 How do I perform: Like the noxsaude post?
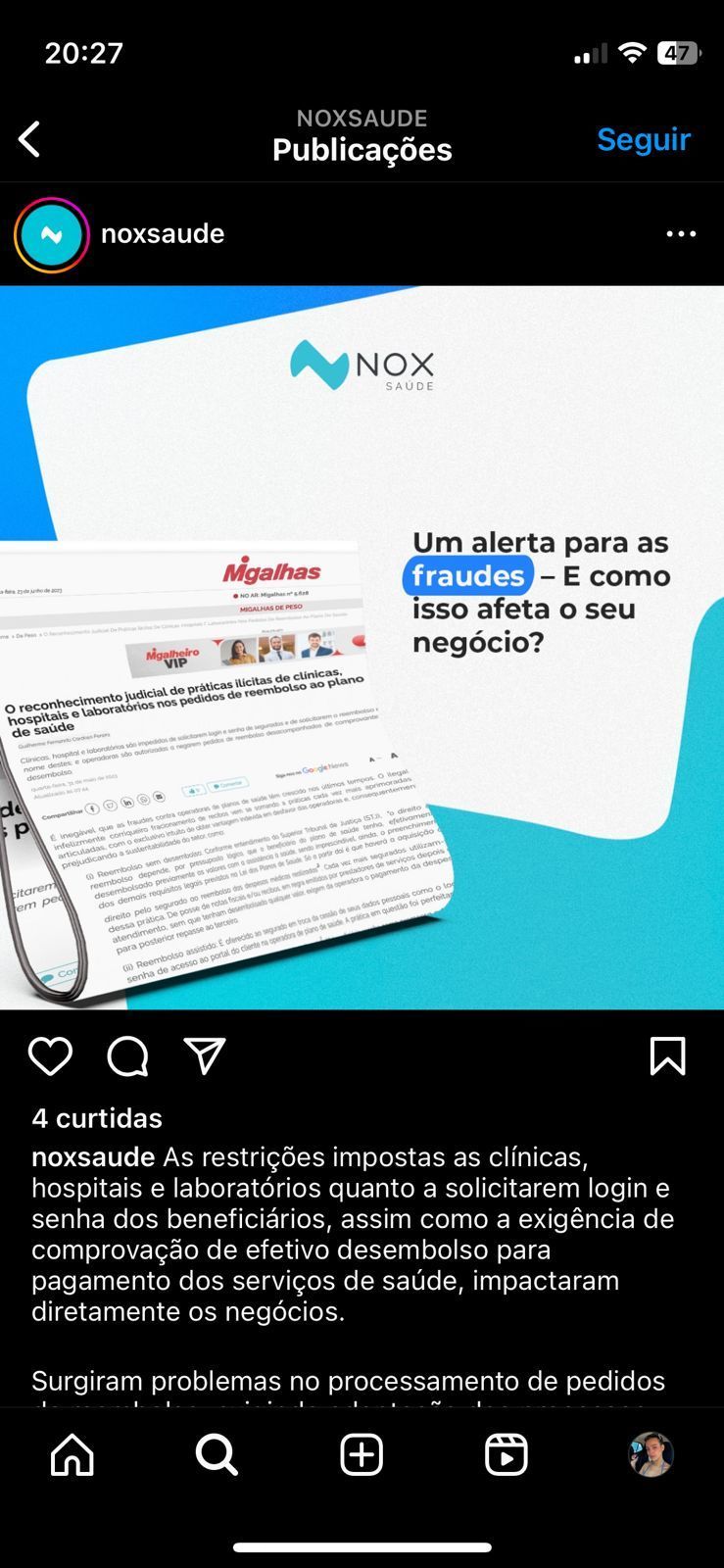[x=50, y=1056]
